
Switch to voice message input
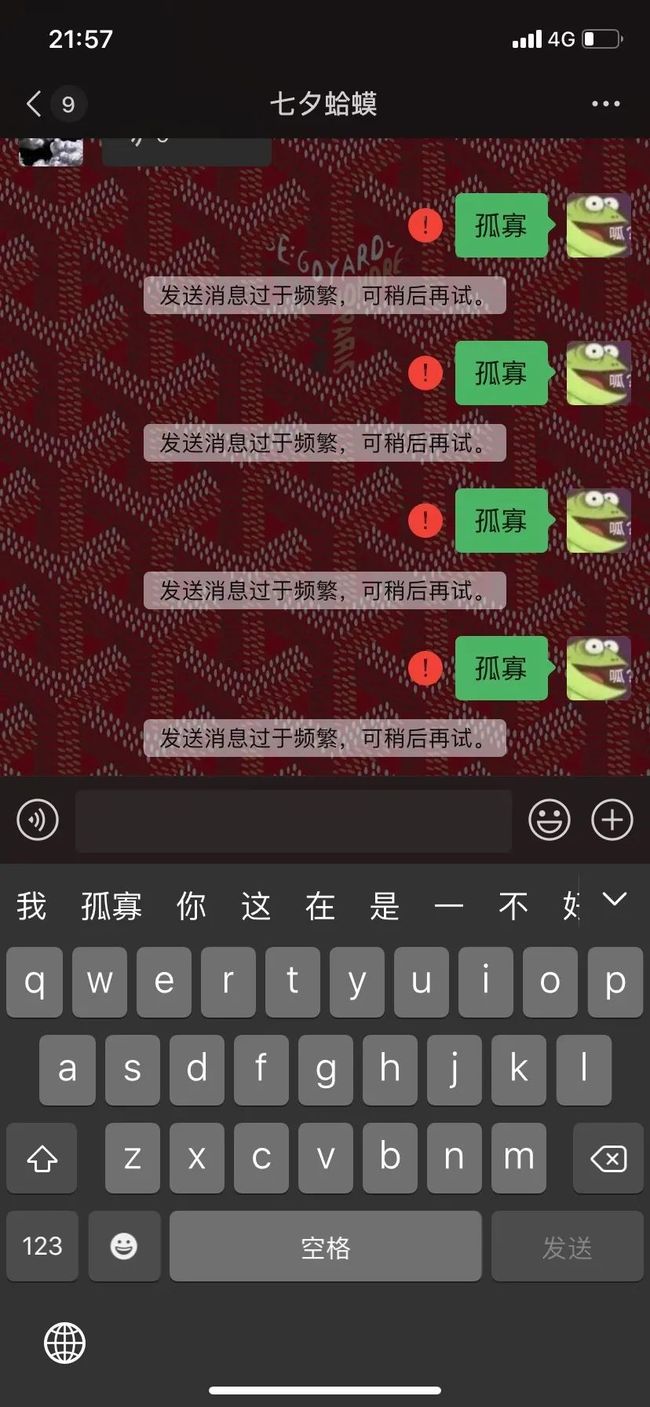pyautogui.click(x=38, y=820)
